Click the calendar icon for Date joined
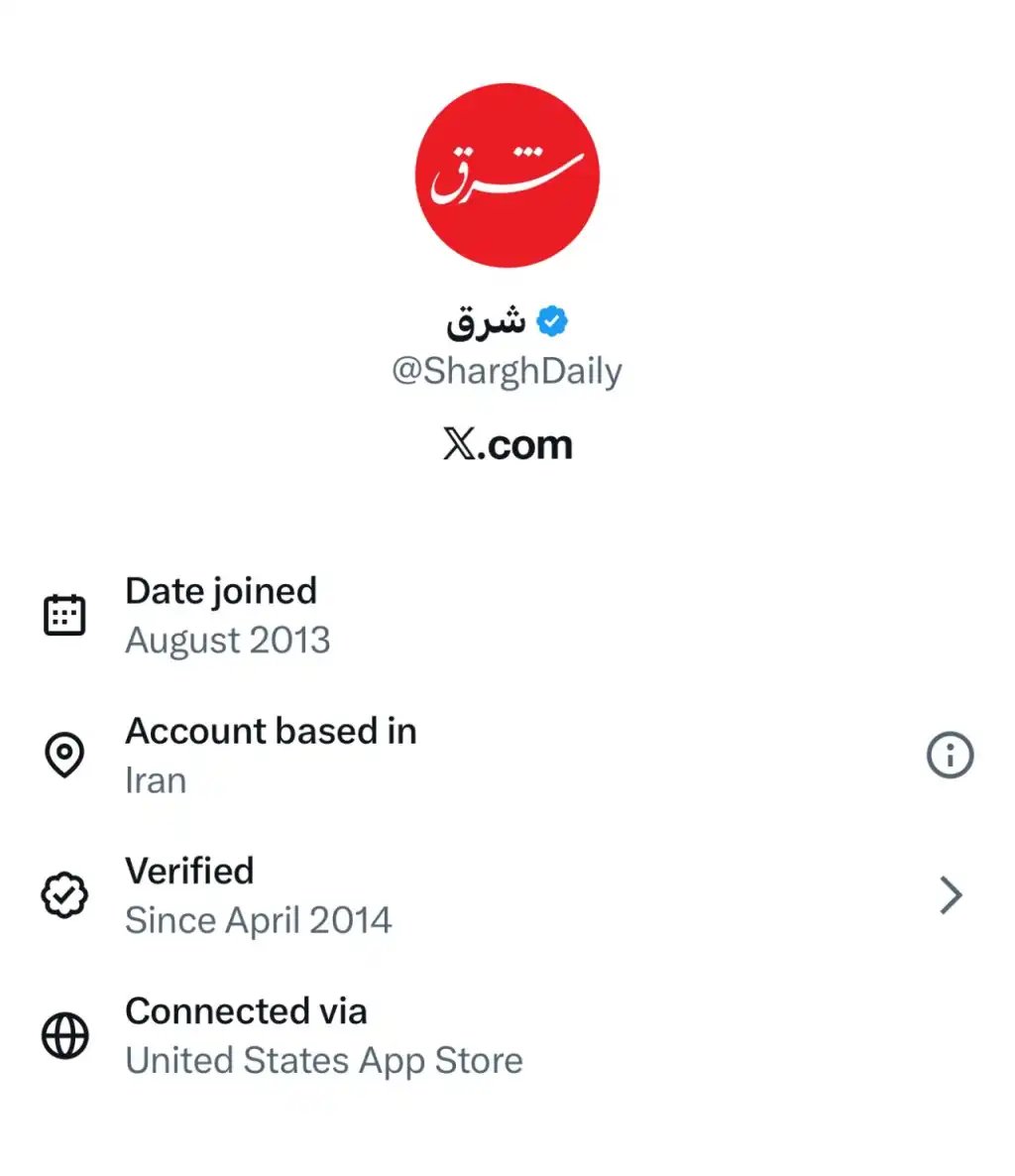This screenshot has width=1015, height=1176. [63, 614]
